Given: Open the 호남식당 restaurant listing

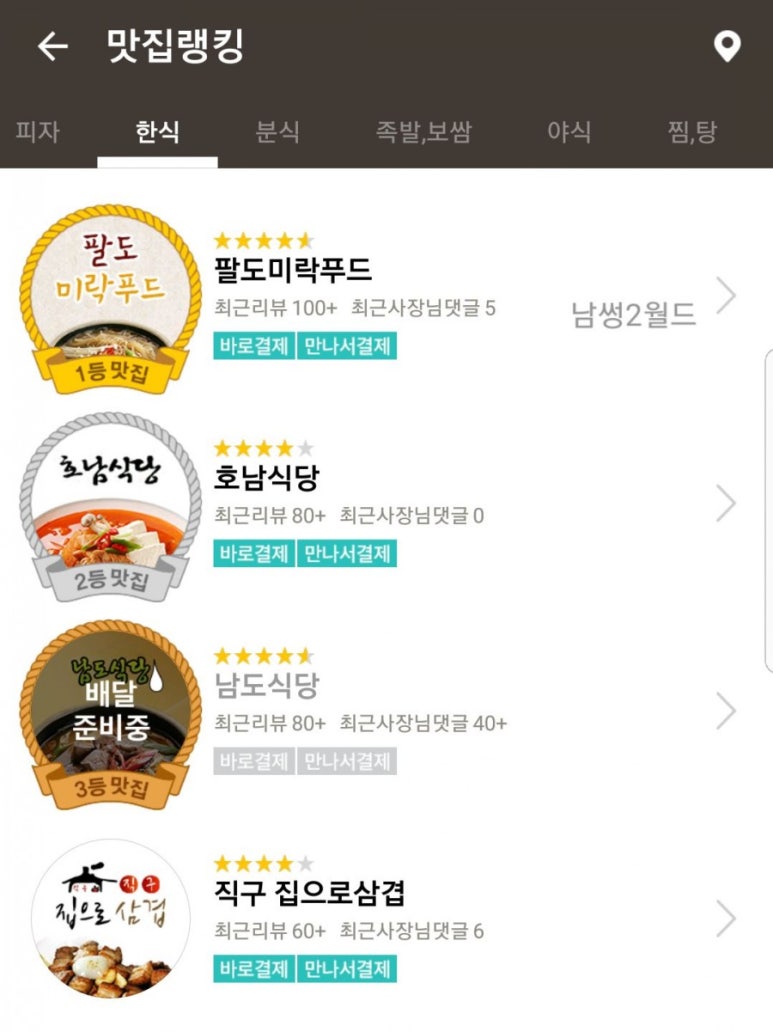Looking at the screenshot, I should click(267, 477).
